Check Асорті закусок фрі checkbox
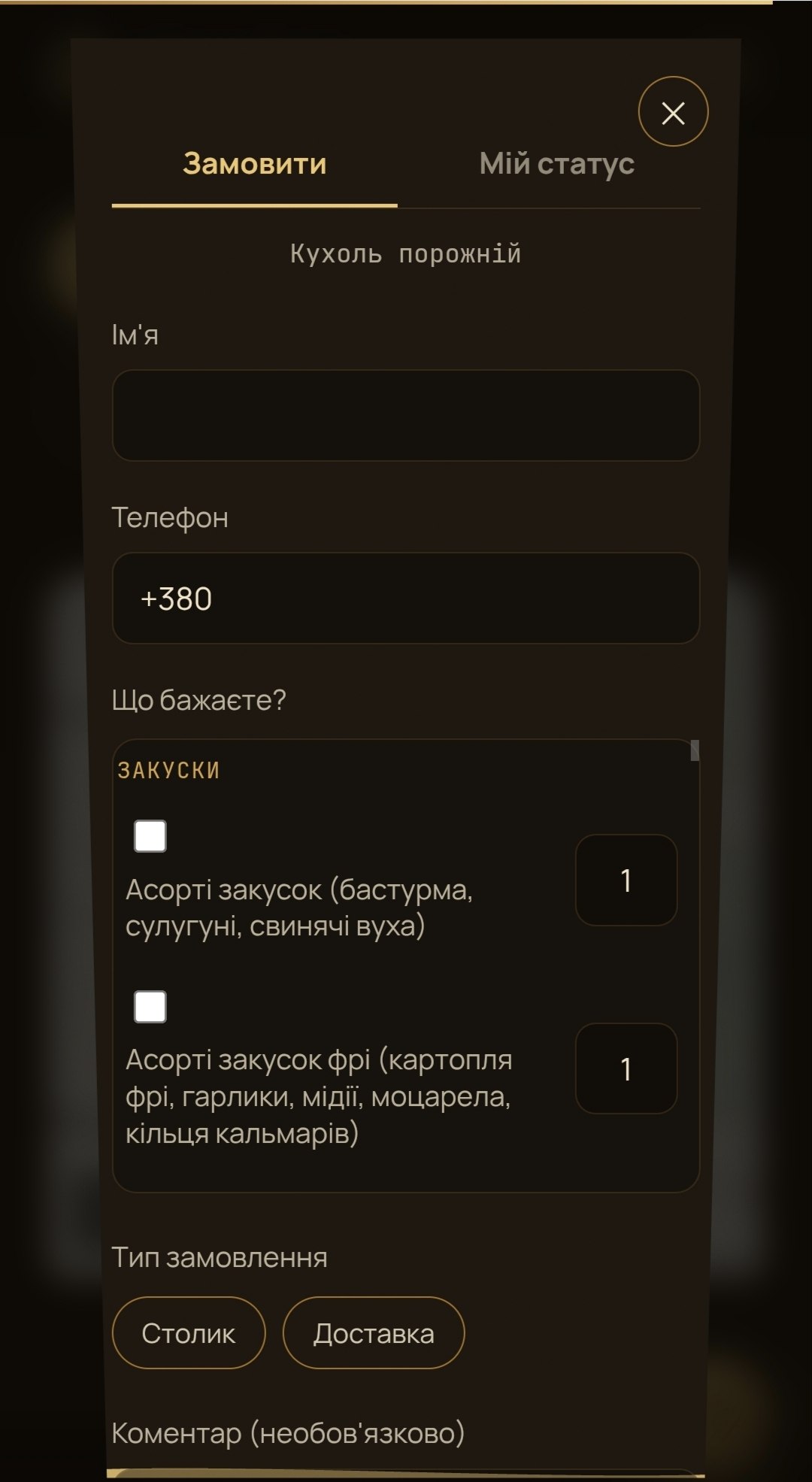Image resolution: width=812 pixels, height=1482 pixels. 150,1007
